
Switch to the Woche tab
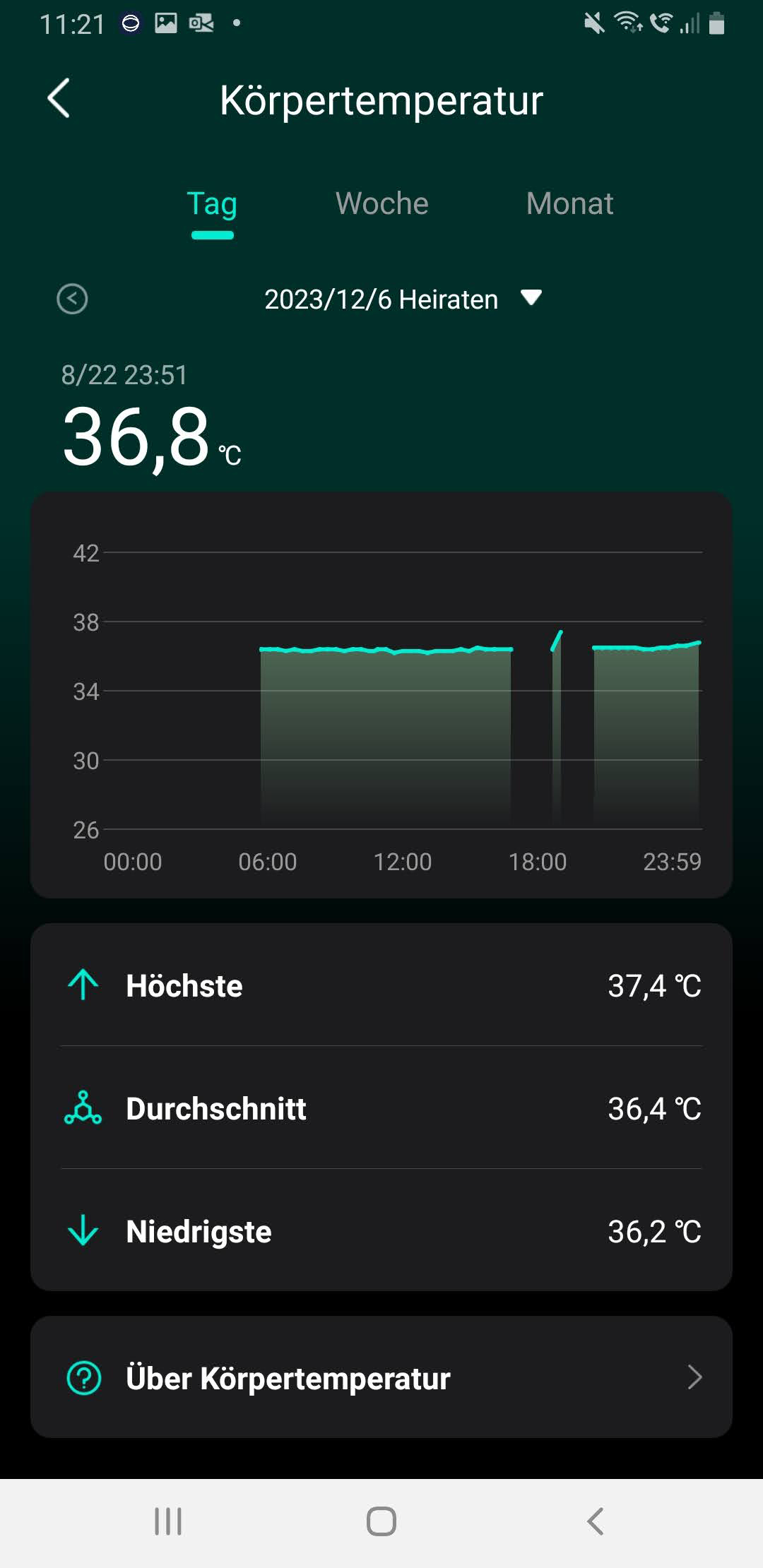(x=381, y=204)
